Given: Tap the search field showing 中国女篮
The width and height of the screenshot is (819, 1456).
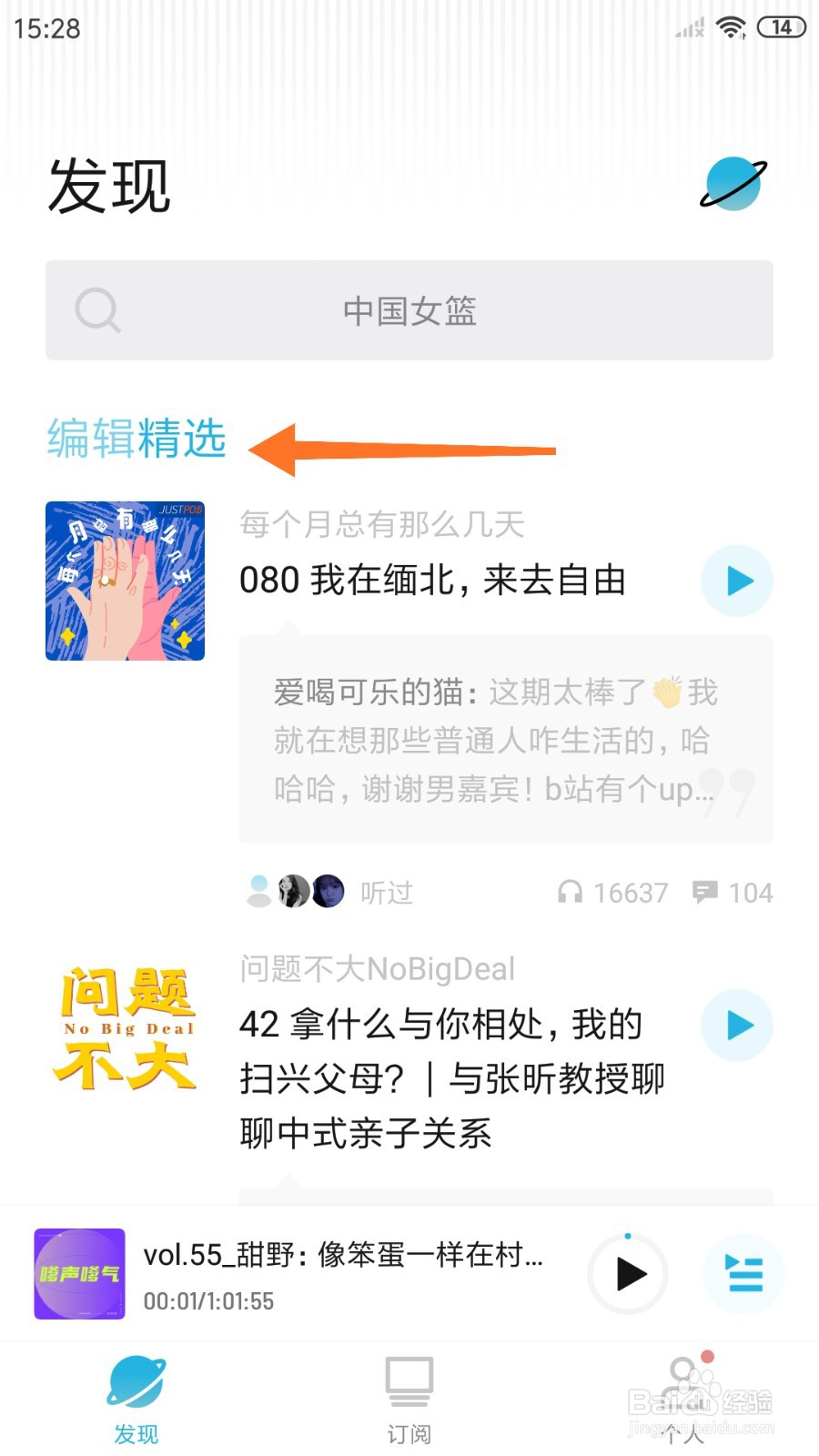Looking at the screenshot, I should 409,309.
